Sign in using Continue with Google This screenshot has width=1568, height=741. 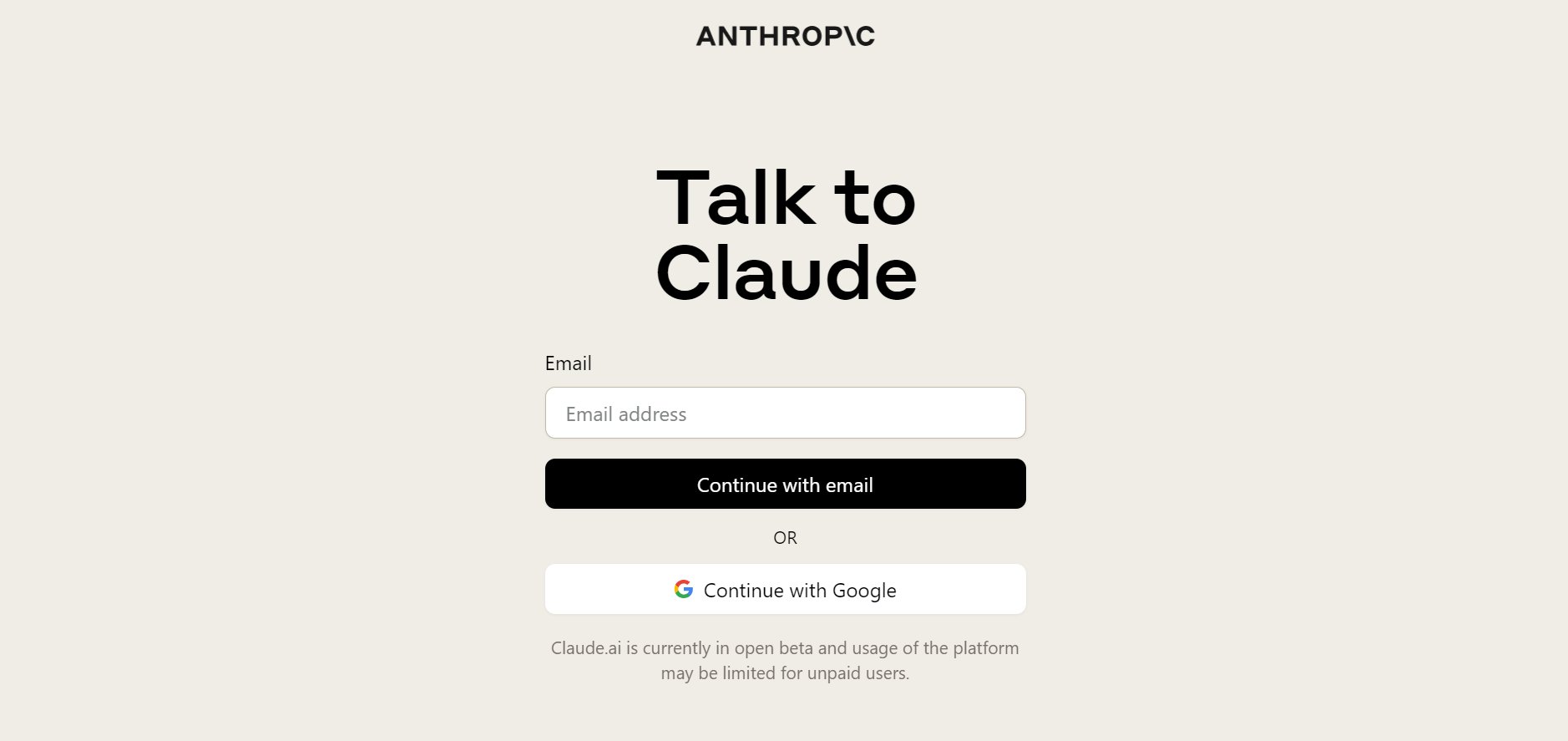coord(785,590)
